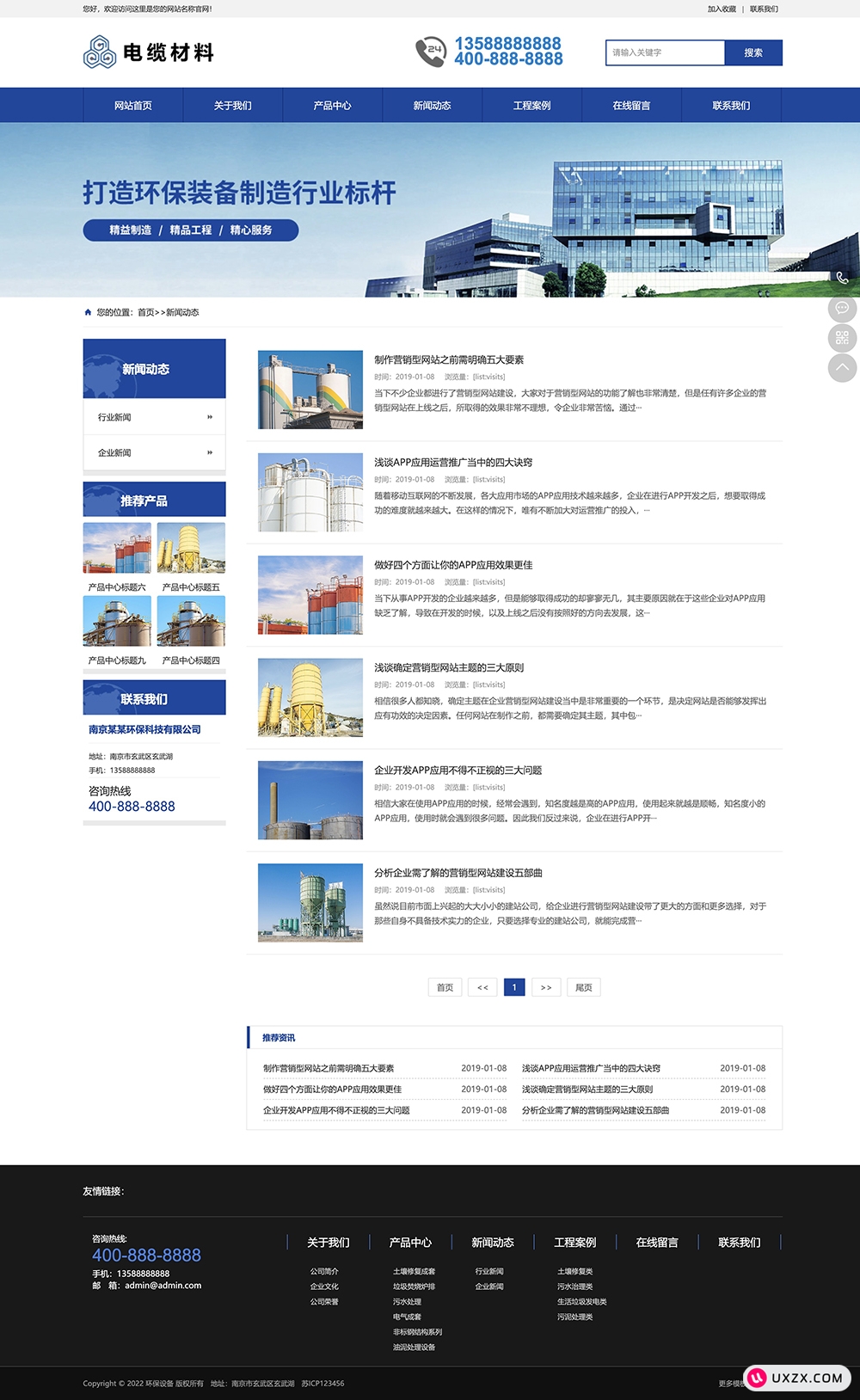
Task: Select 企业新闻 in sidebar menu
Action: [154, 452]
